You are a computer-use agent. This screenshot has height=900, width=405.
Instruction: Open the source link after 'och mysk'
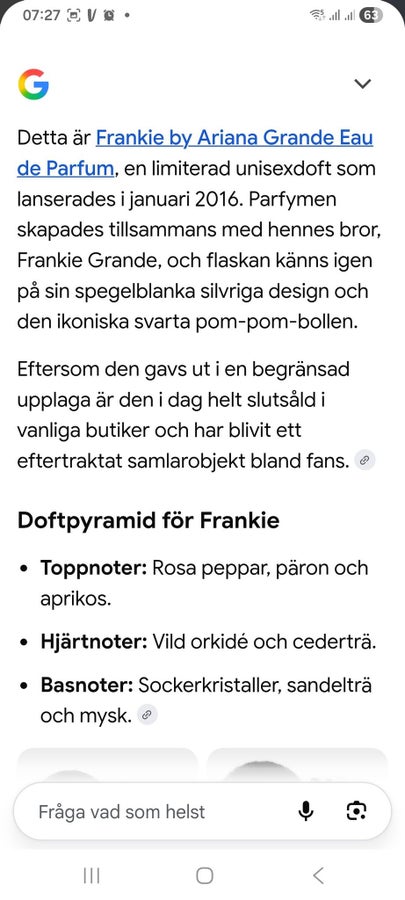(147, 715)
